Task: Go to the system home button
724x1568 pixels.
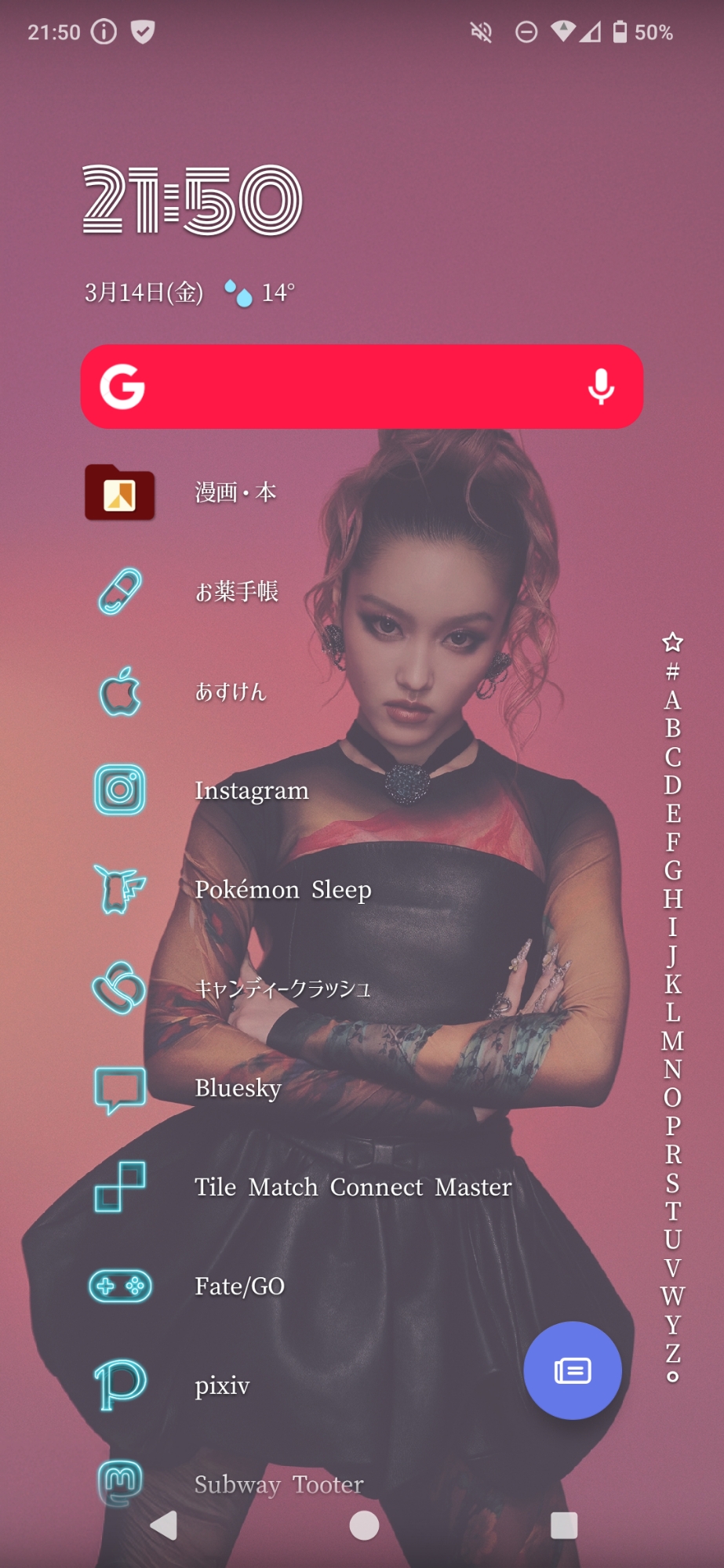Action: point(363,1526)
